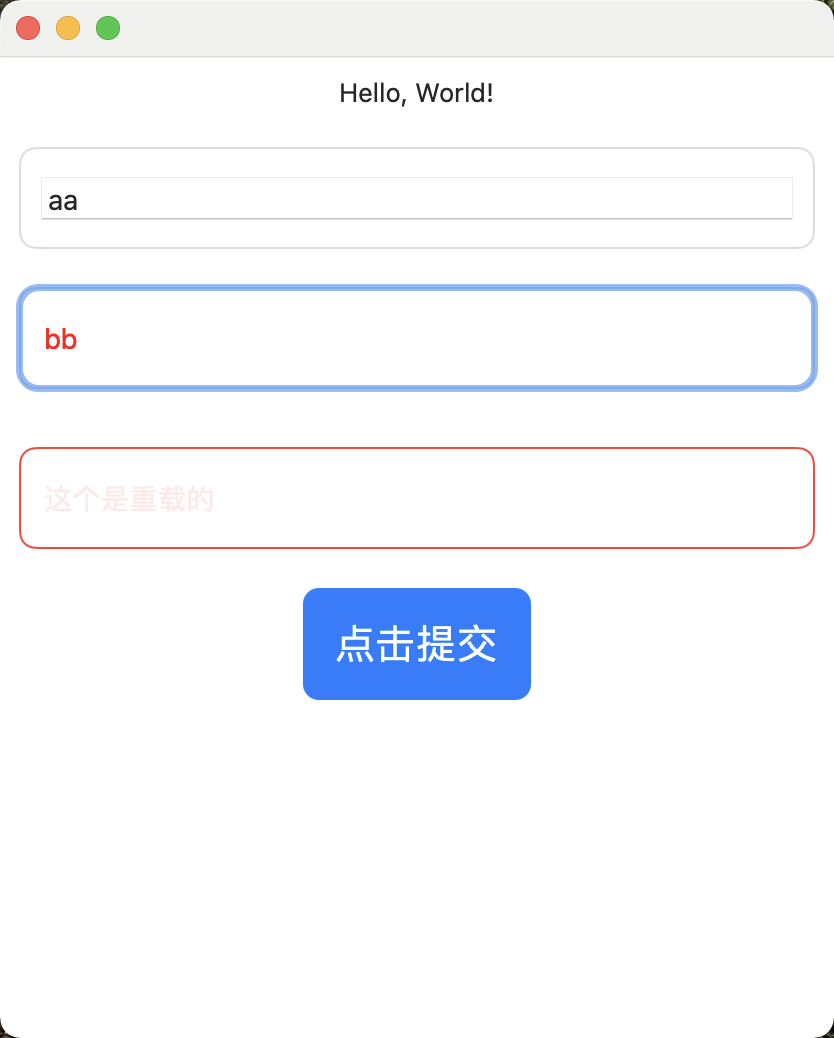Tap the blue 点击提交 submit button
Screen dimensions: 834x1038
tap(416, 644)
